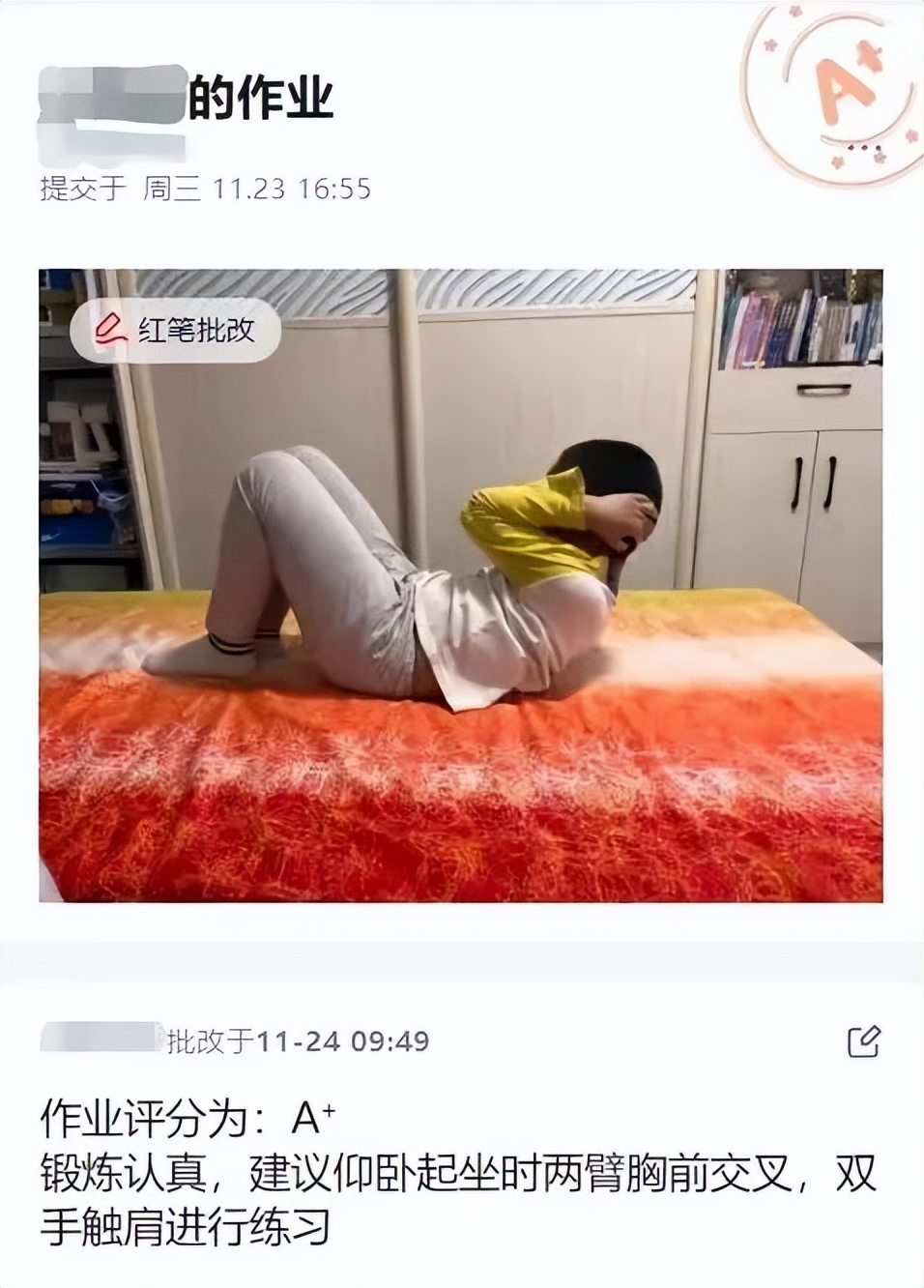Tap the 红笔批改 red pen button
Image resolution: width=924 pixels, height=1288 pixels.
pos(176,331)
